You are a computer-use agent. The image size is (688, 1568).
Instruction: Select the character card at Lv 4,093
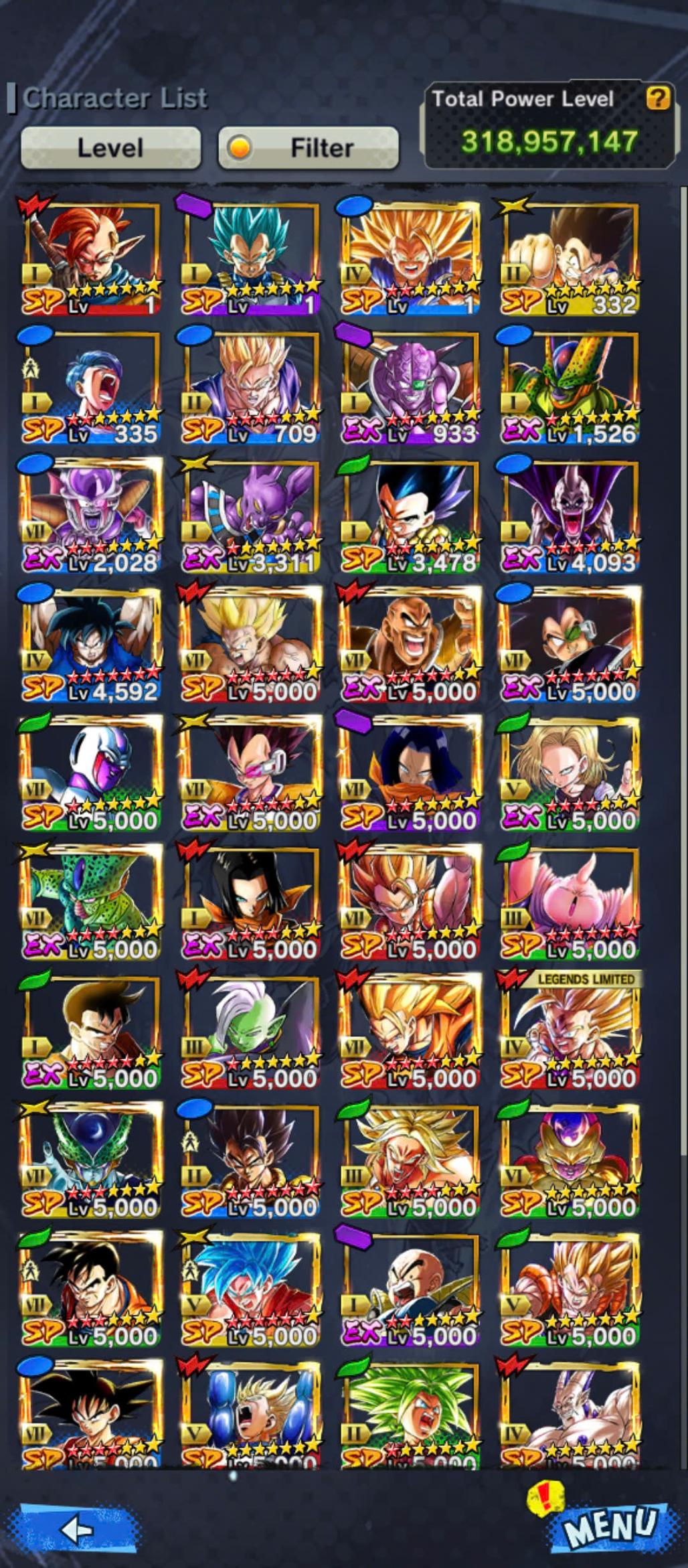coord(570,515)
